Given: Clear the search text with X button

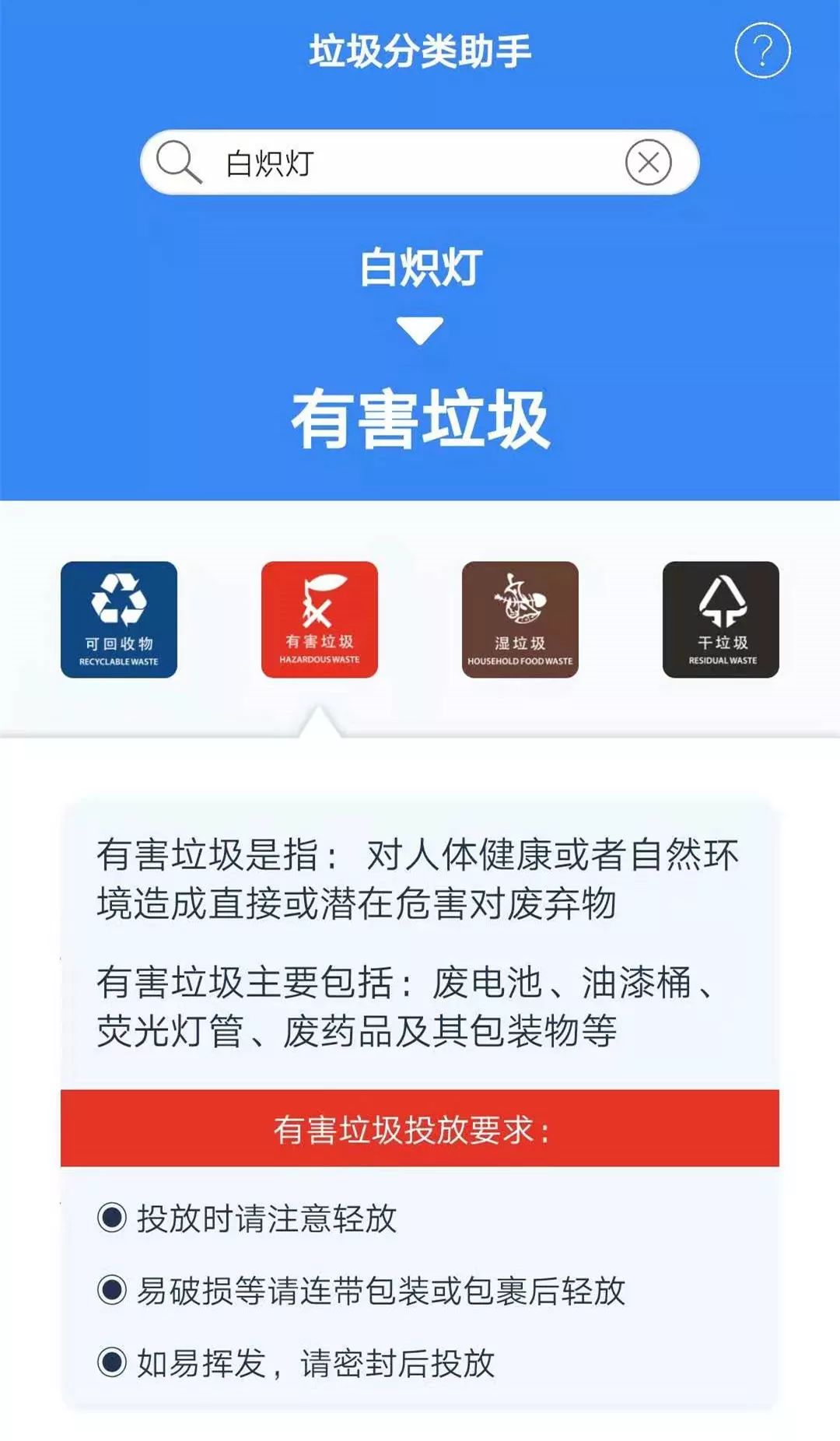Looking at the screenshot, I should pyautogui.click(x=648, y=163).
